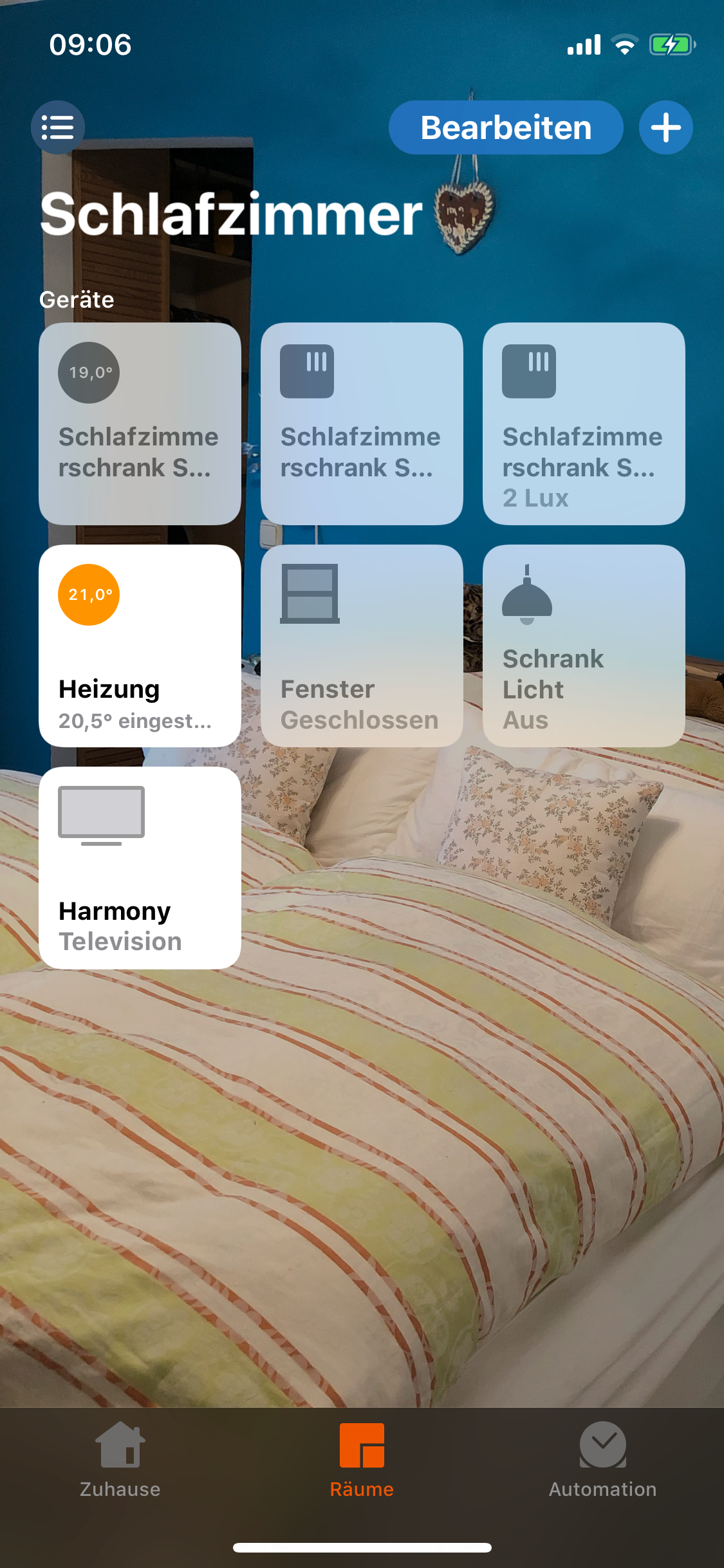The height and width of the screenshot is (1568, 724).
Task: Open the Schlafzimmerschrank tile showing 2 Lux
Action: point(584,424)
